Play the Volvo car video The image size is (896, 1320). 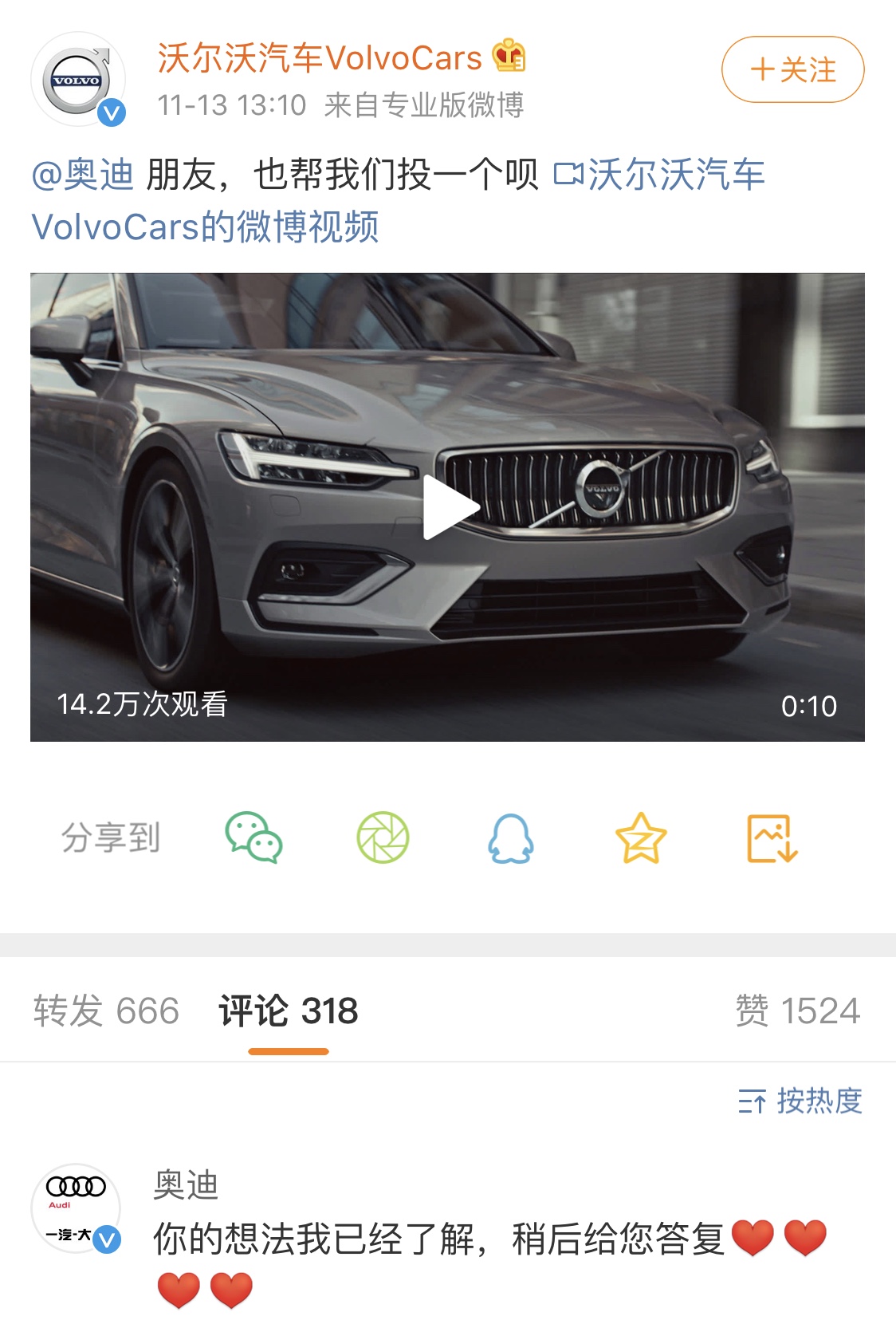[448, 507]
